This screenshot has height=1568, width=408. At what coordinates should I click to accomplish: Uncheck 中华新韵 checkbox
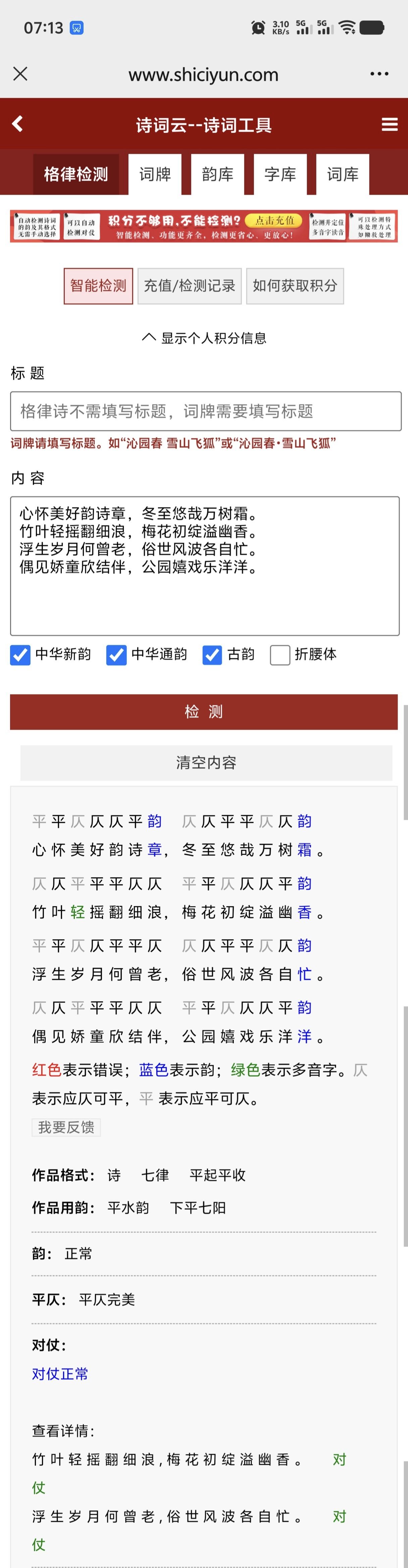(x=20, y=655)
